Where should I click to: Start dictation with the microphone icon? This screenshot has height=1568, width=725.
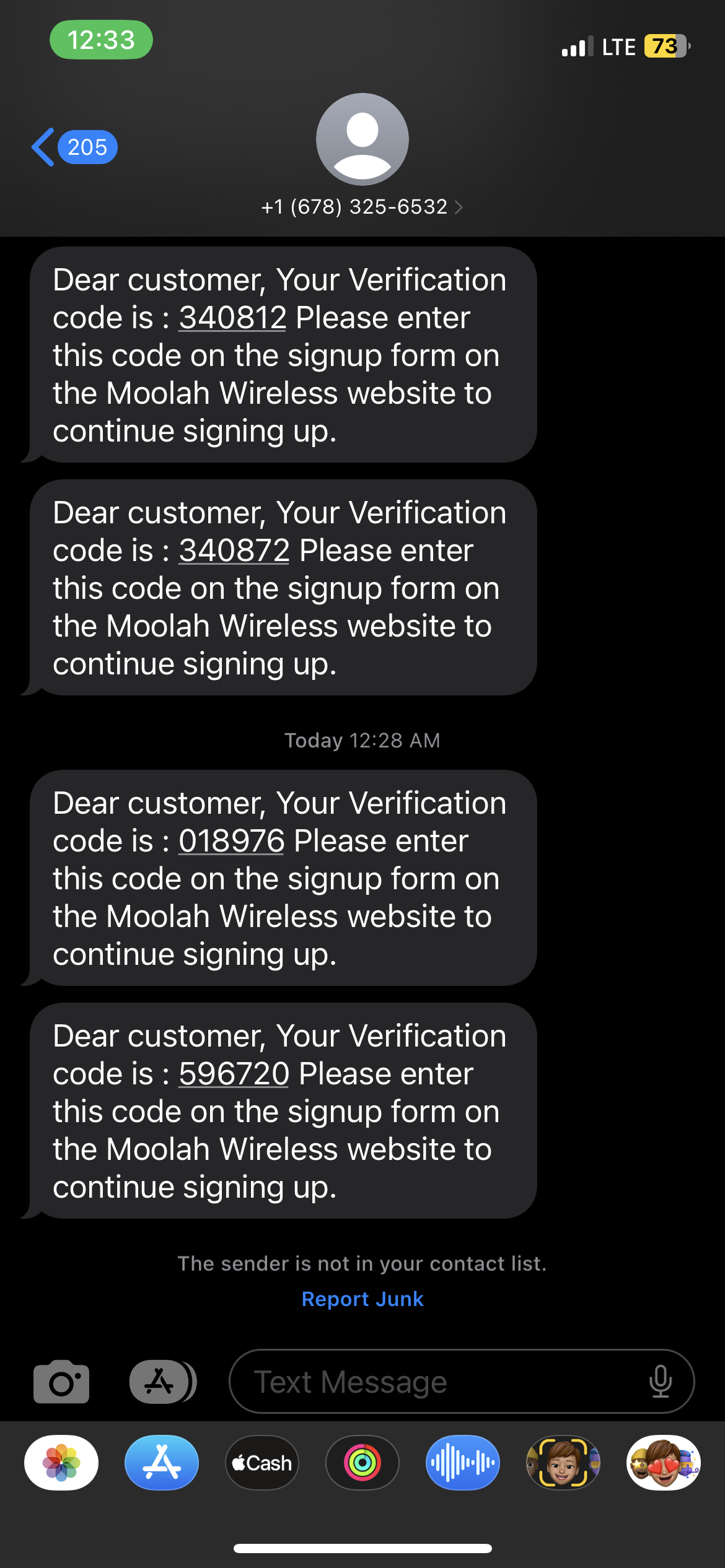661,1382
